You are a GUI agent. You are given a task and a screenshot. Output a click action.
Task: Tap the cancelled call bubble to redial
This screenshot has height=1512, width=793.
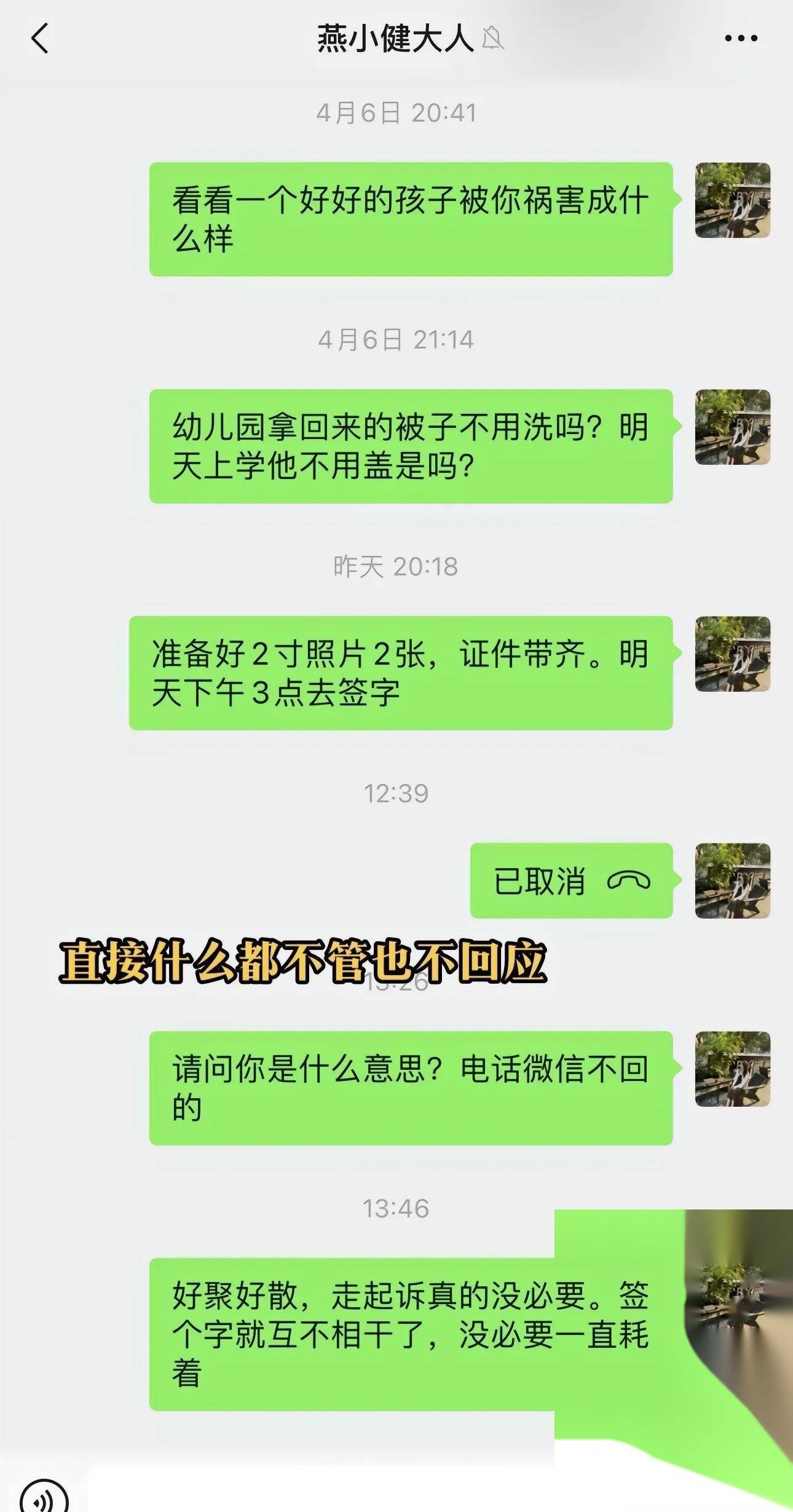(x=571, y=881)
